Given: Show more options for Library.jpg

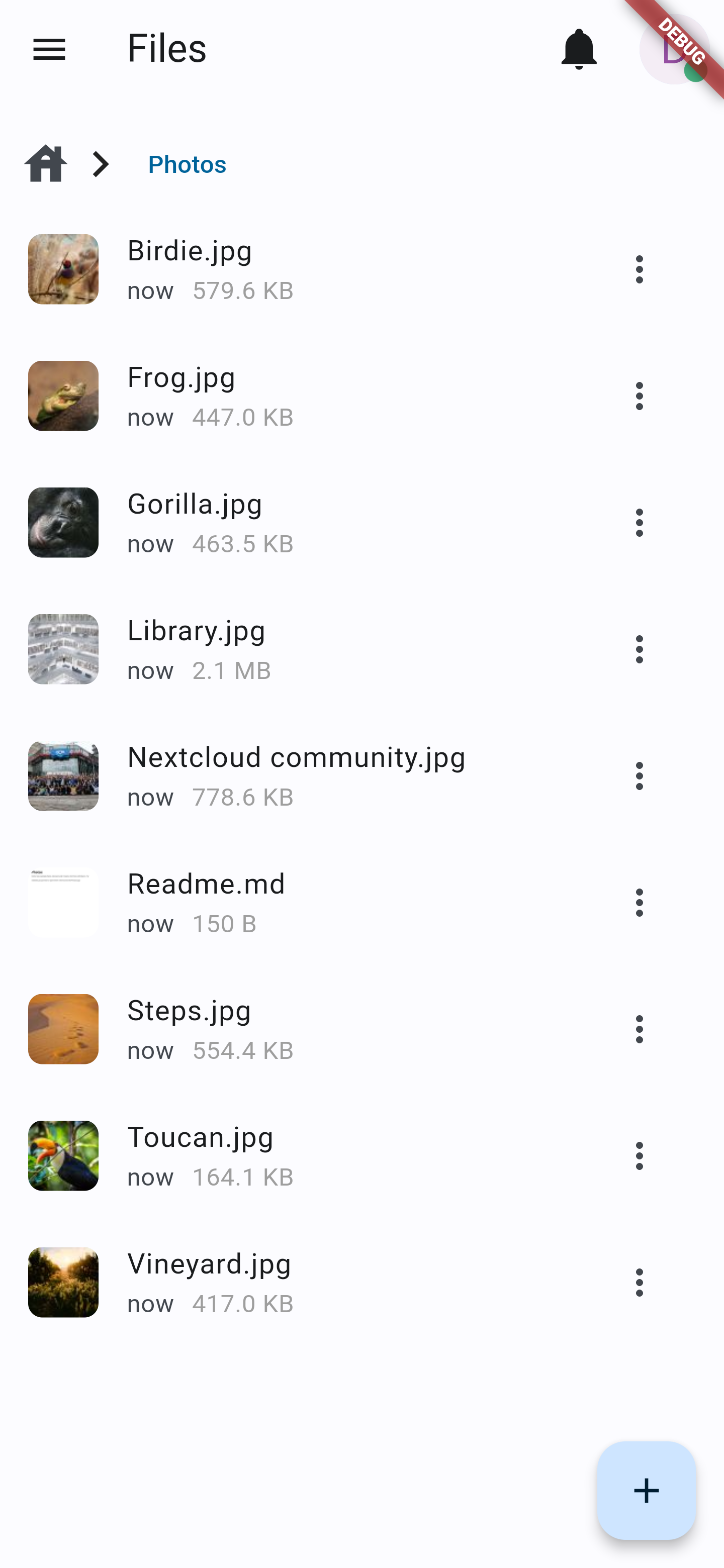Looking at the screenshot, I should click(639, 649).
